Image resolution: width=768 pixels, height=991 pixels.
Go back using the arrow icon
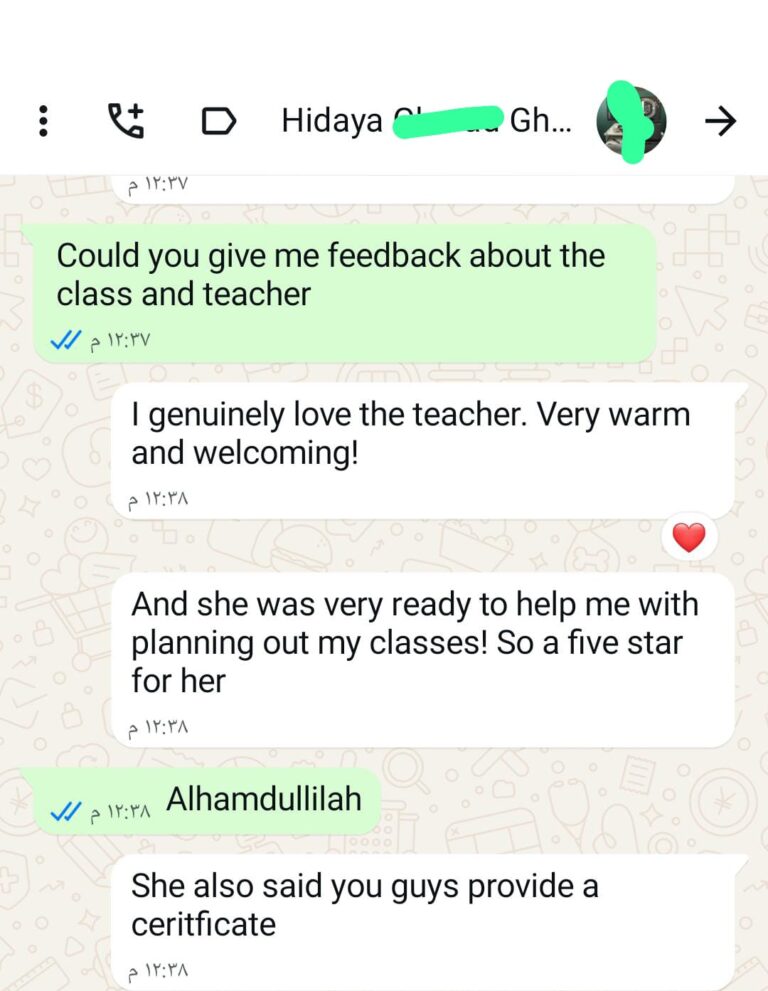(x=719, y=122)
